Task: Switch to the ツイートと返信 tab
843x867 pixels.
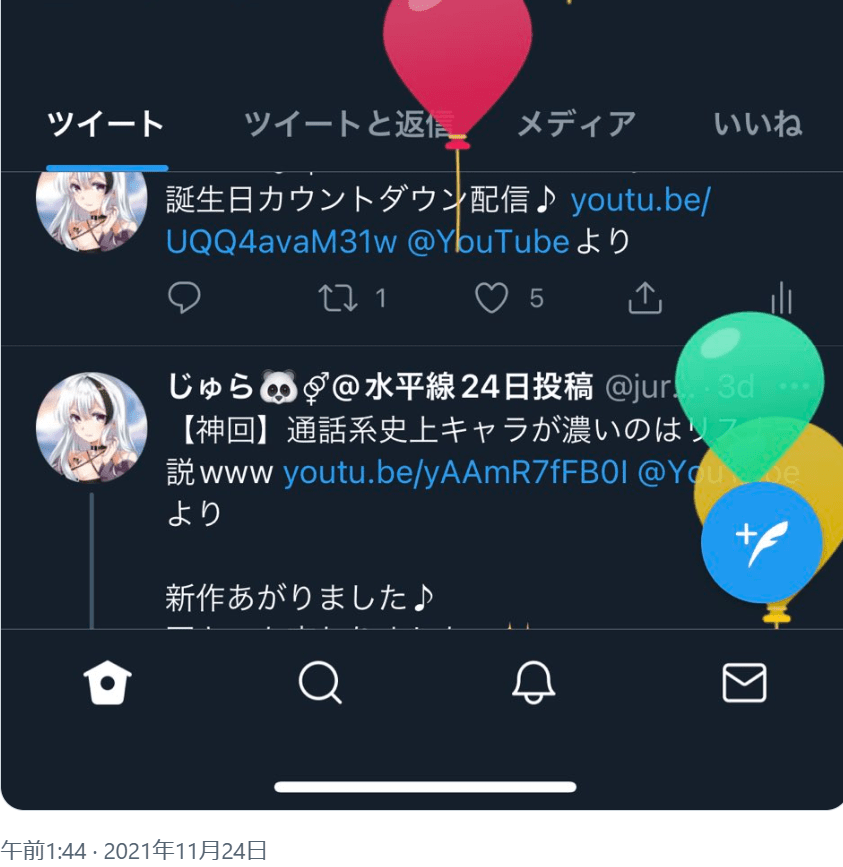Action: 347,125
